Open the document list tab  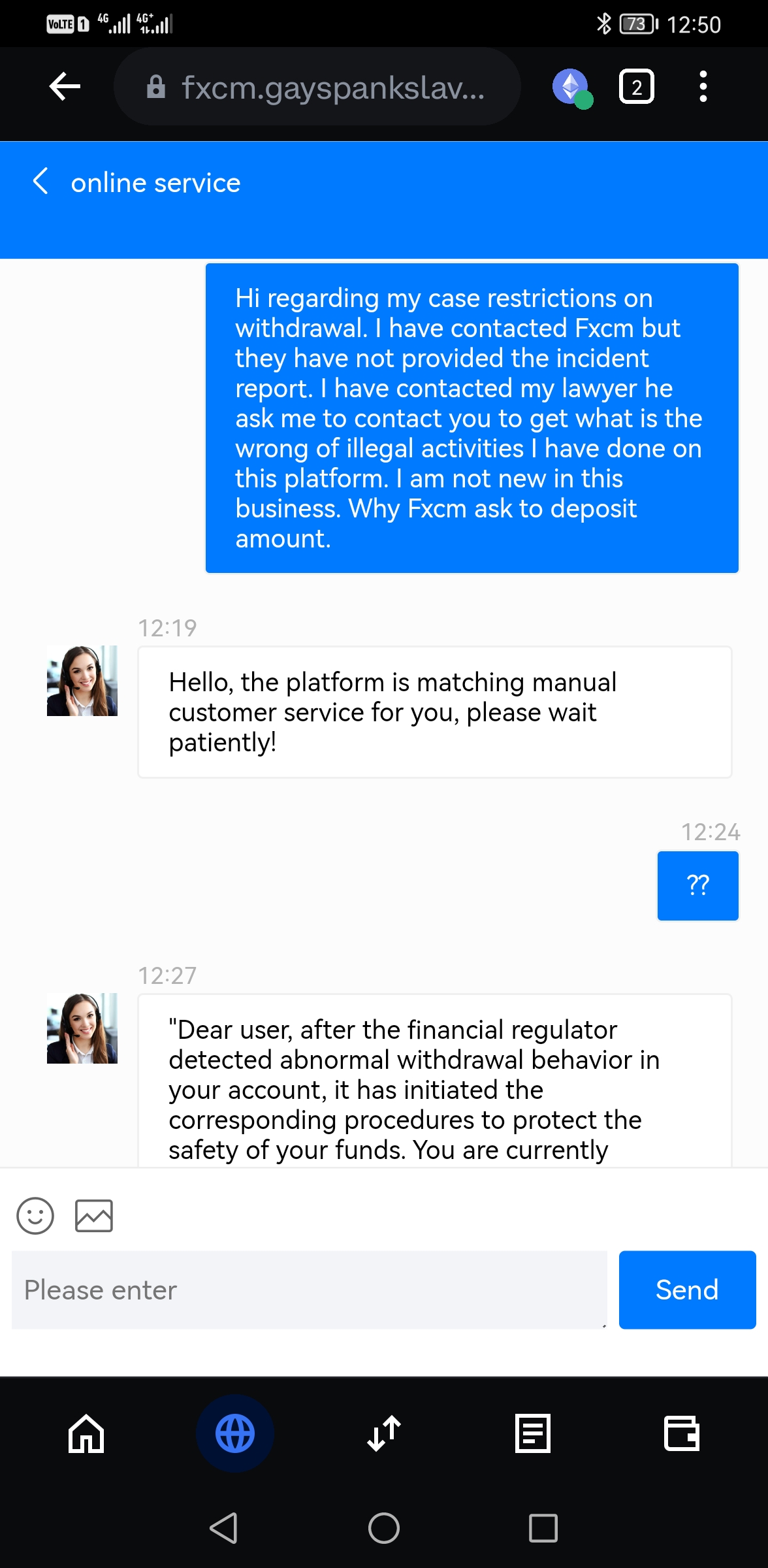tap(533, 1433)
